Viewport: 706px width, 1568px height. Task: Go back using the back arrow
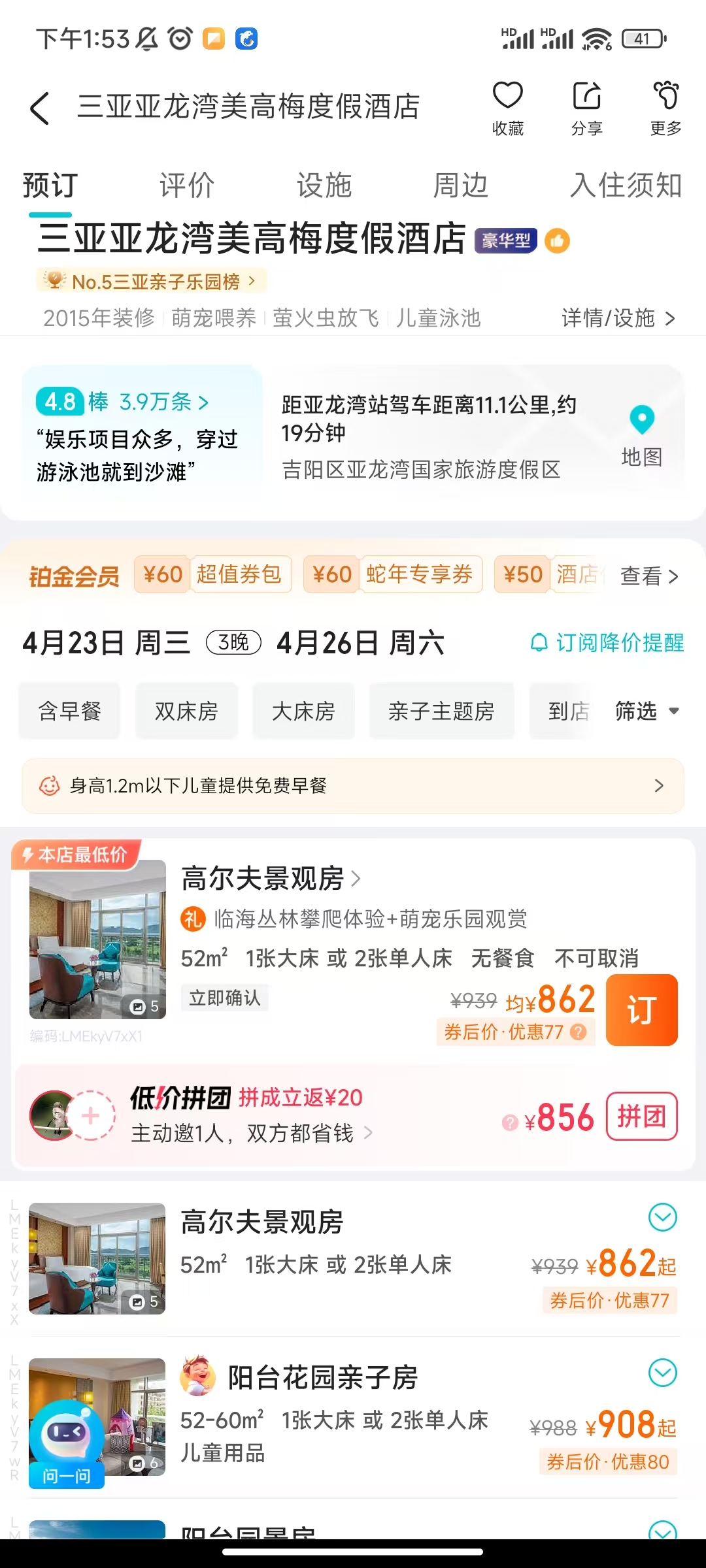(x=39, y=108)
